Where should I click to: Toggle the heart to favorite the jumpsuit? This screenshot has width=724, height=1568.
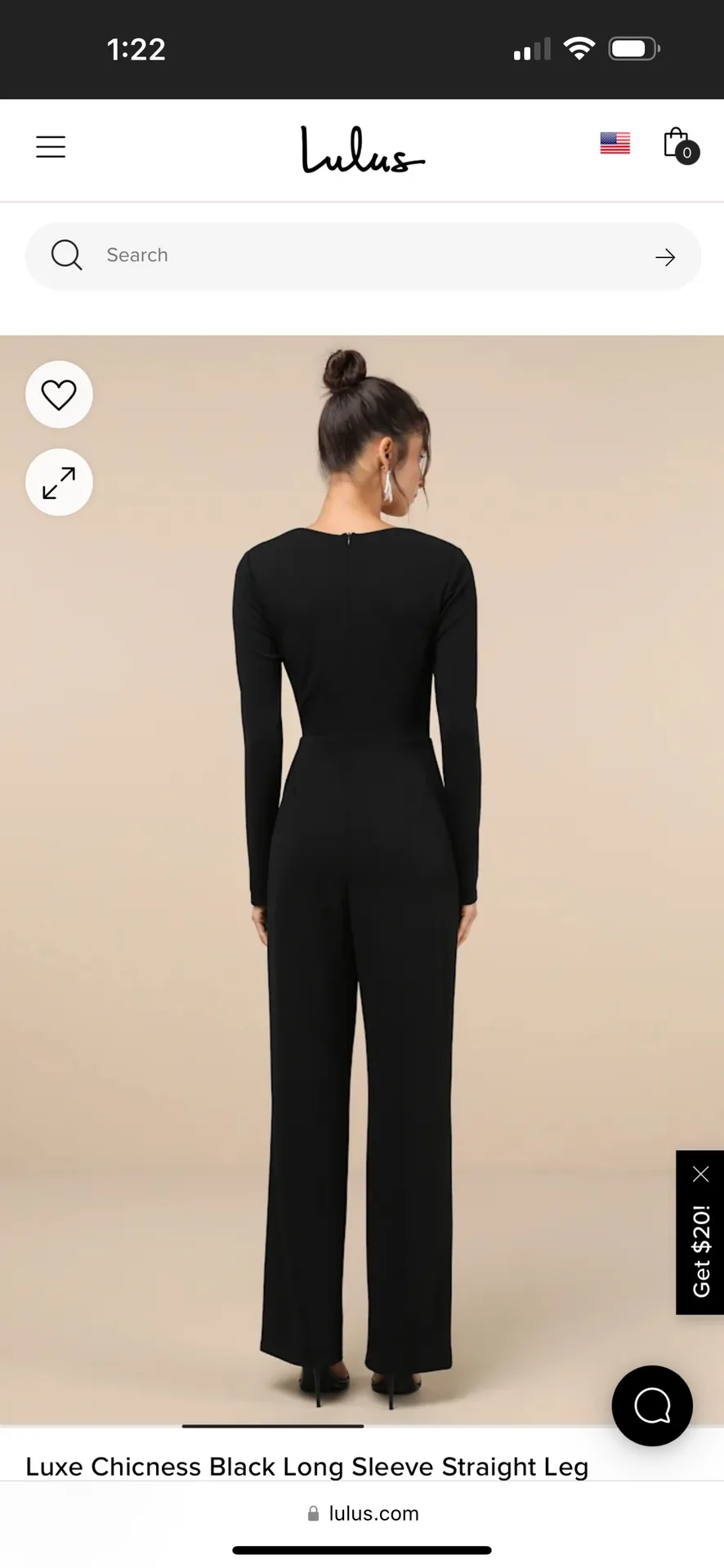click(x=58, y=394)
